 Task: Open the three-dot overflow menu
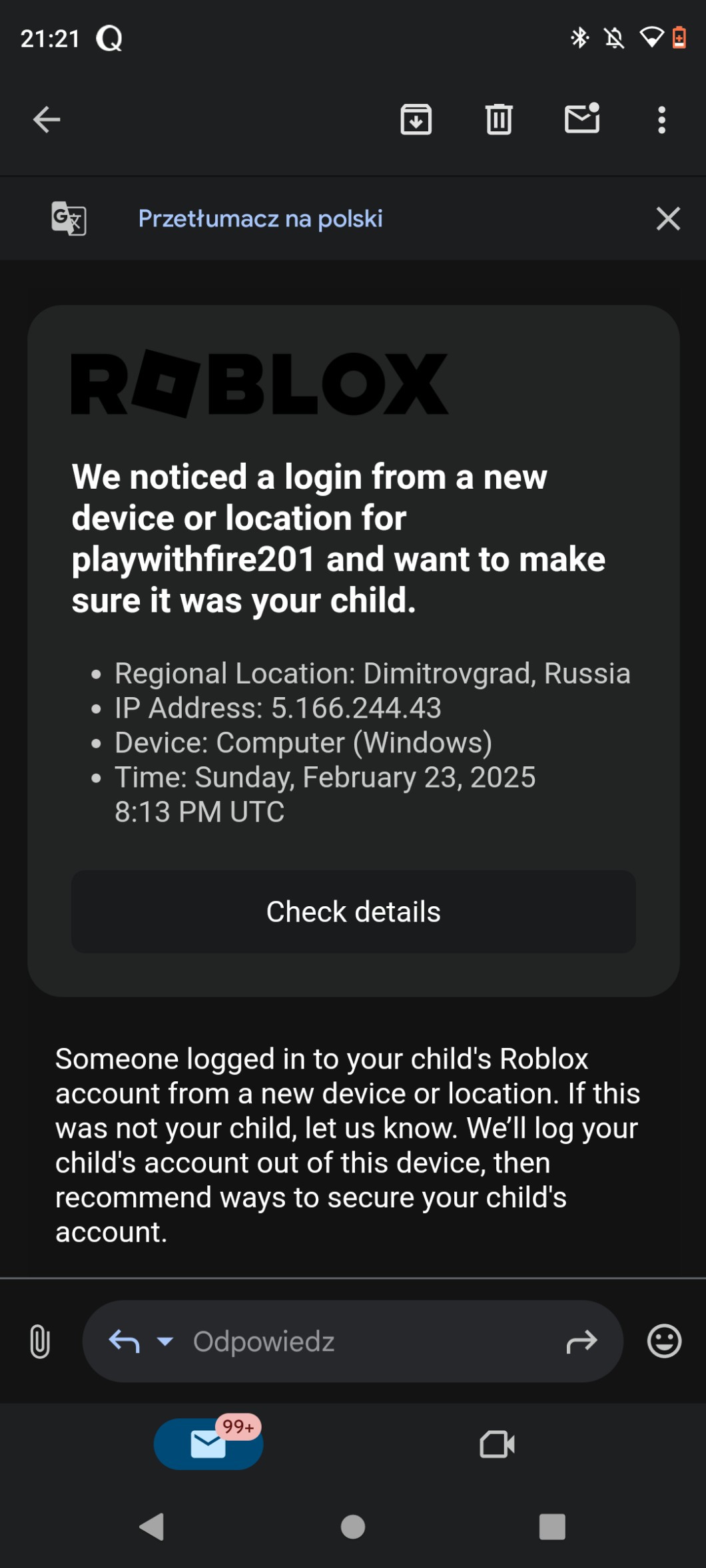coord(661,120)
